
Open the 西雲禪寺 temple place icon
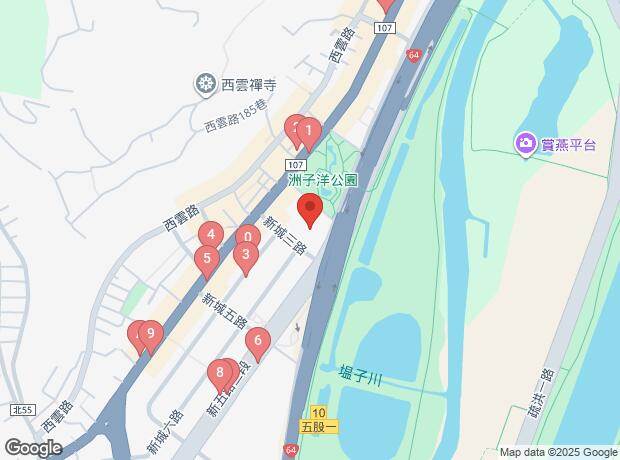coord(206,83)
